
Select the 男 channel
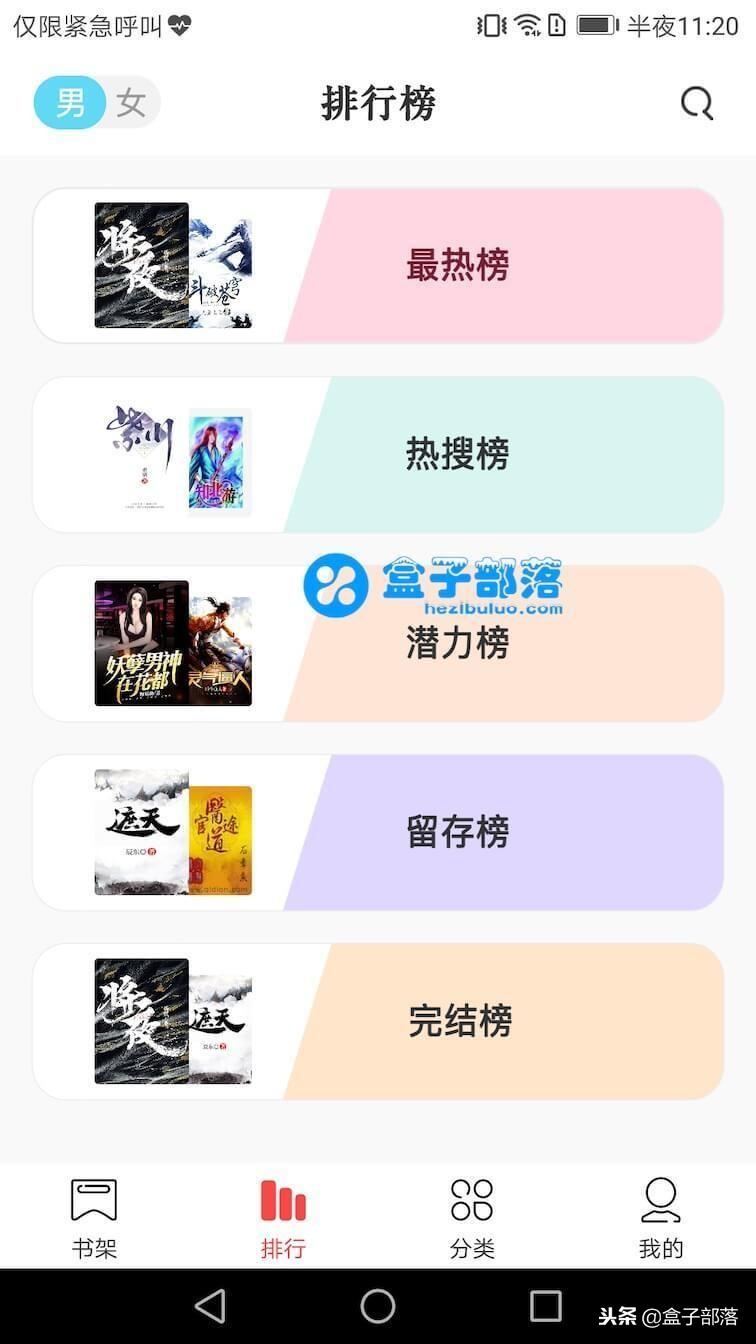coord(70,103)
